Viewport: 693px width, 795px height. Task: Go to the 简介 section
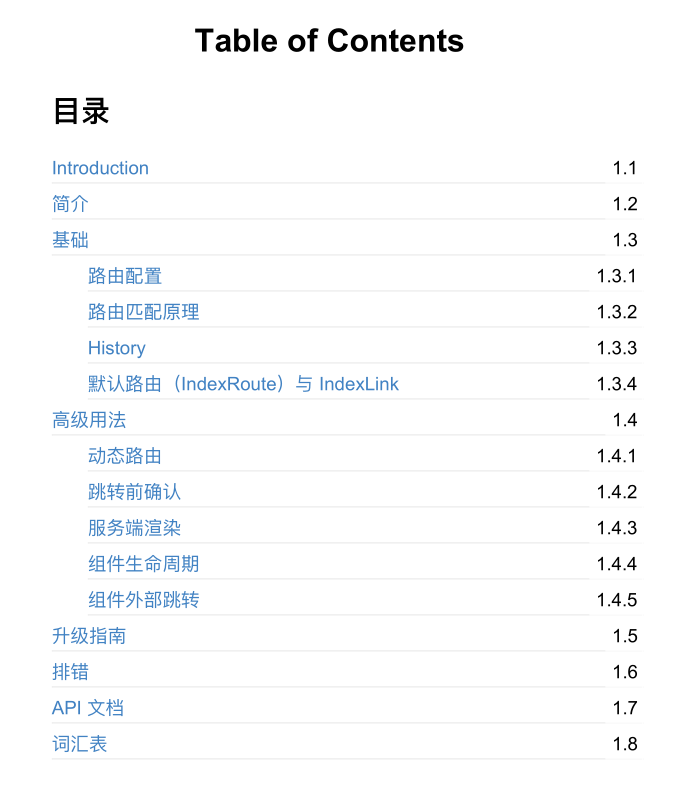click(x=70, y=204)
